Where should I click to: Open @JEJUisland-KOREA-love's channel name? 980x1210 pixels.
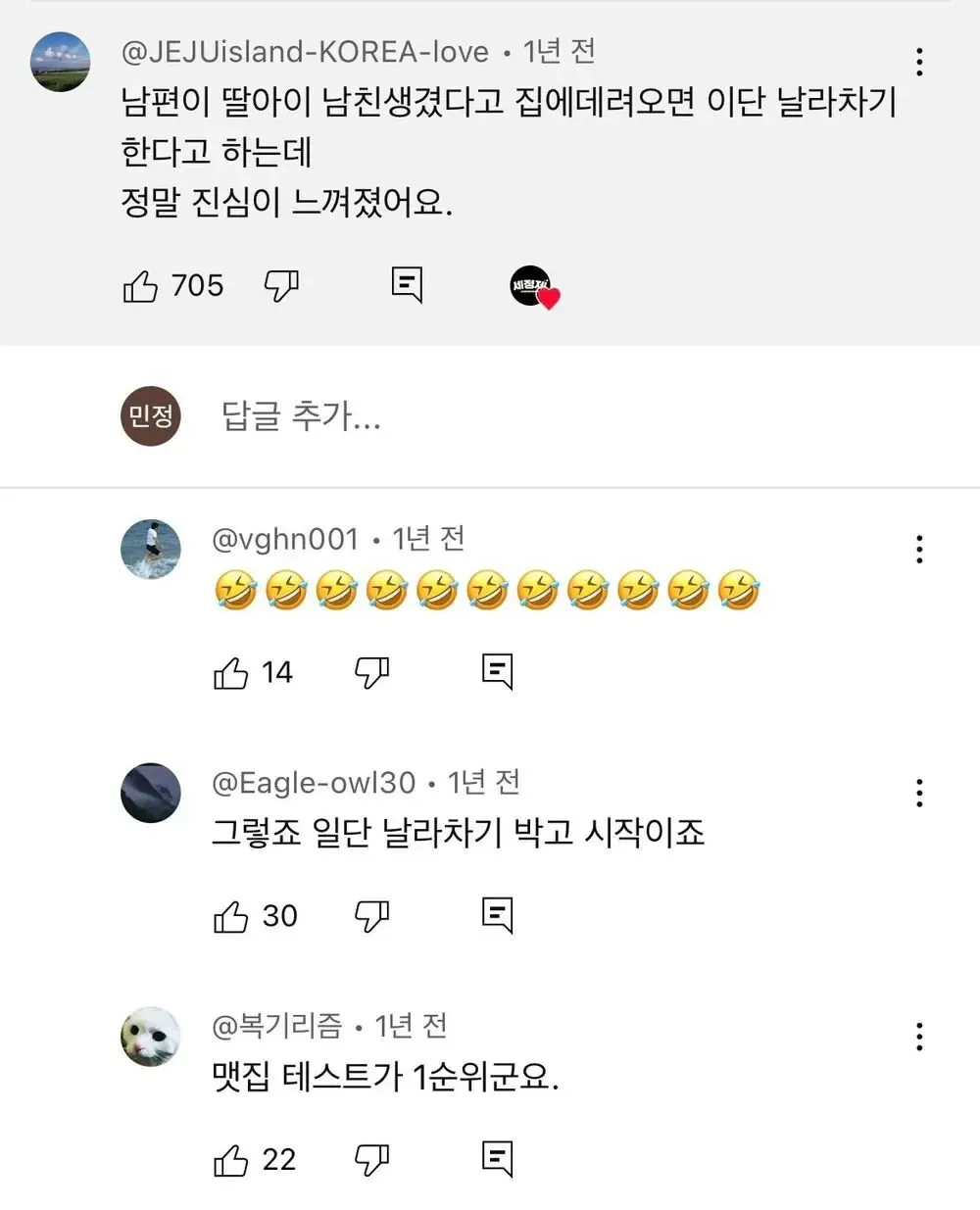point(304,54)
